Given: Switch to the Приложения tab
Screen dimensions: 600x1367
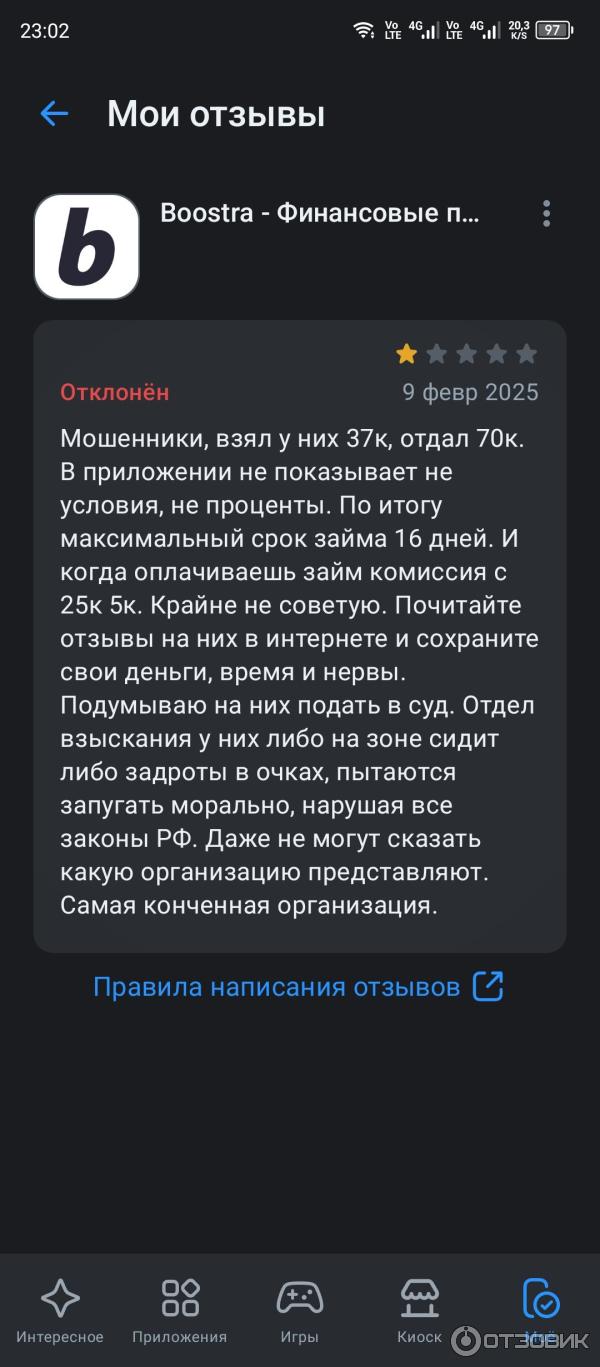Looking at the screenshot, I should pyautogui.click(x=180, y=1310).
